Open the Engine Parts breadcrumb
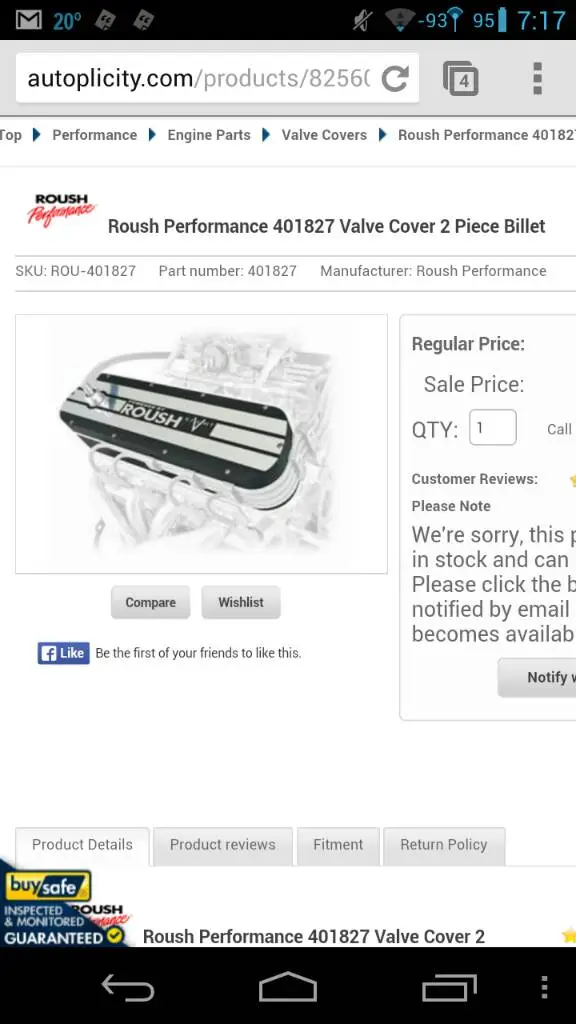 pos(209,135)
